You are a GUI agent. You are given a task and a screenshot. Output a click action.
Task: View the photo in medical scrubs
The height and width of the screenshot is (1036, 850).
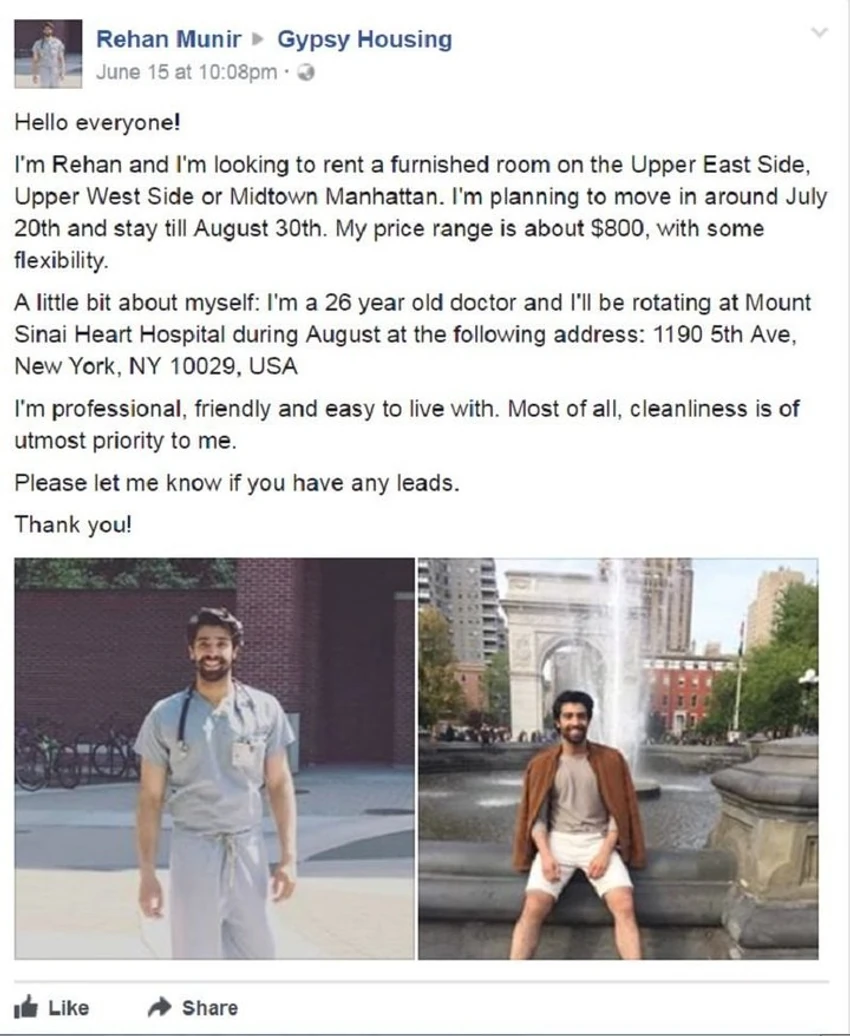[214, 758]
